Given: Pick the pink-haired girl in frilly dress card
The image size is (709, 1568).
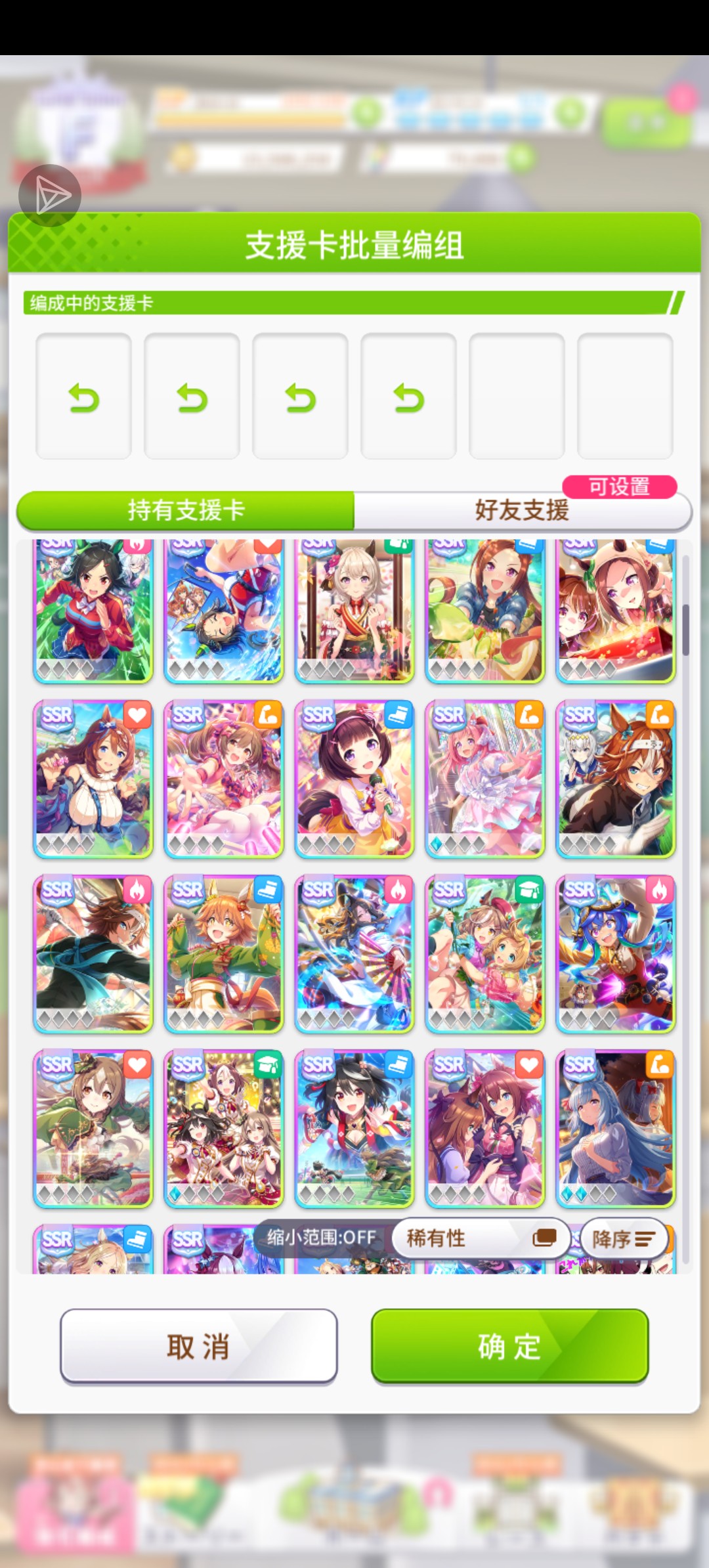Looking at the screenshot, I should [x=484, y=779].
